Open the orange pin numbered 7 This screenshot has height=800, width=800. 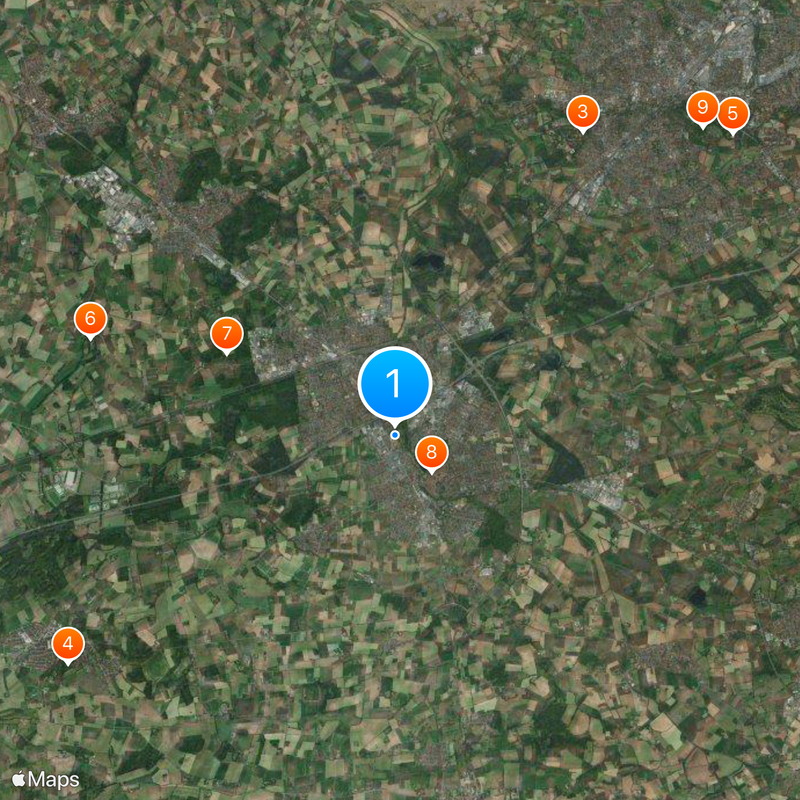pos(227,333)
